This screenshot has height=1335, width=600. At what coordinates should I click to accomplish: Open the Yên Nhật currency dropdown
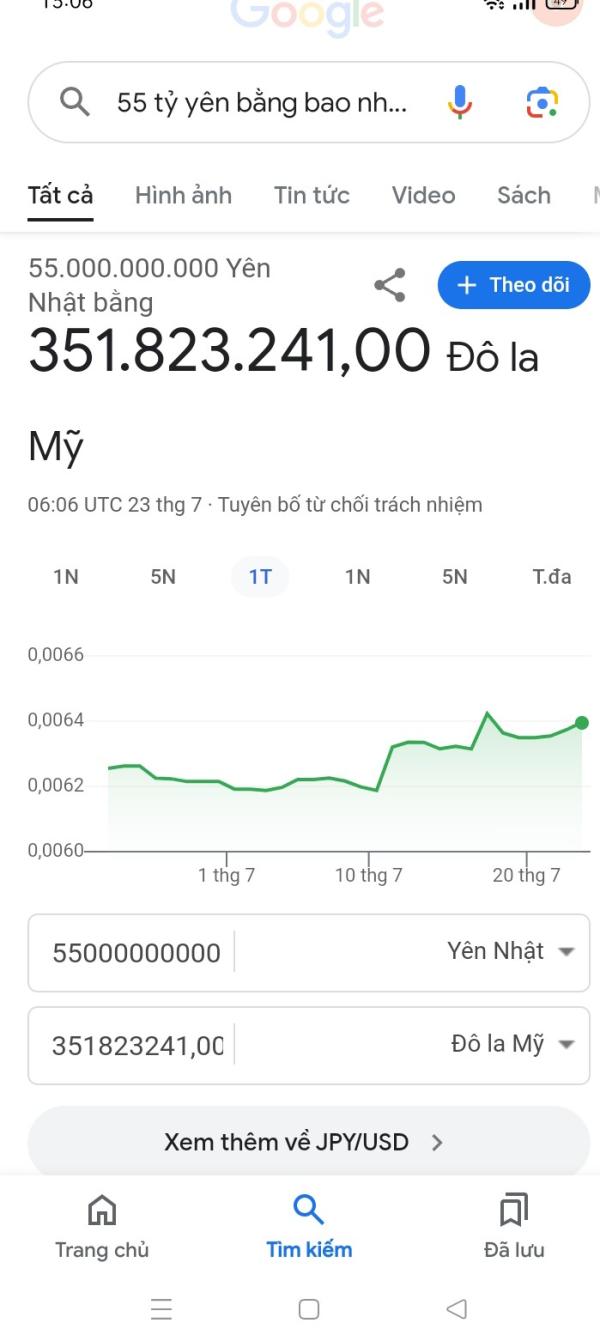510,951
